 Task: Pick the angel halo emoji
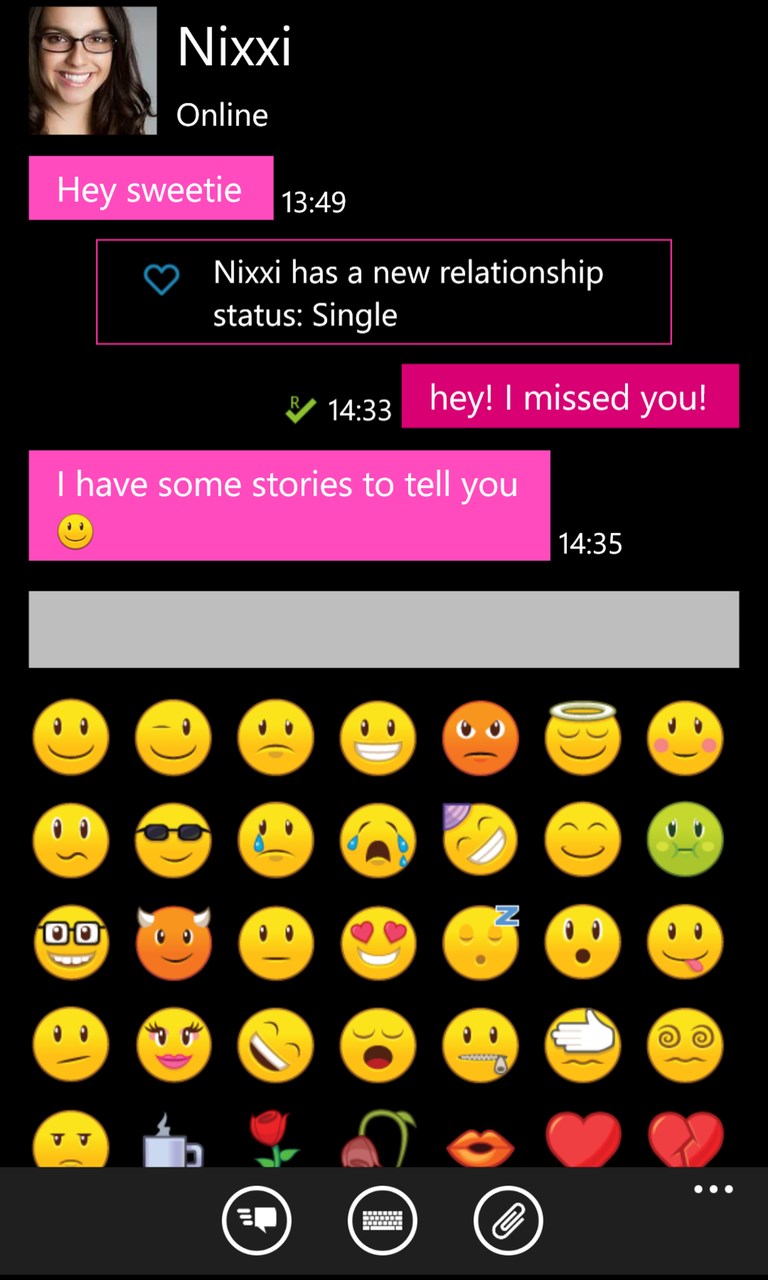(583, 738)
